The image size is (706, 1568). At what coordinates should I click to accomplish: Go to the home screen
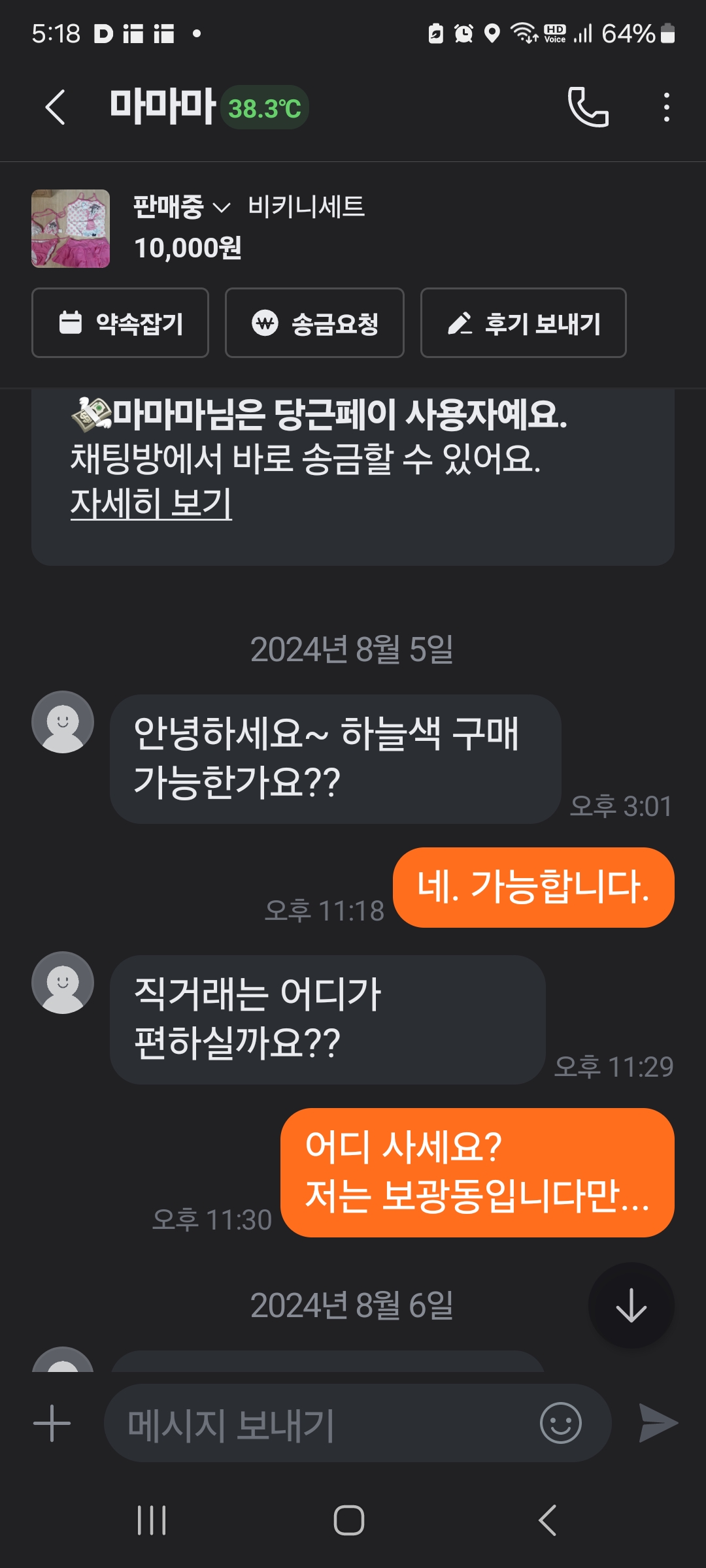click(349, 1520)
